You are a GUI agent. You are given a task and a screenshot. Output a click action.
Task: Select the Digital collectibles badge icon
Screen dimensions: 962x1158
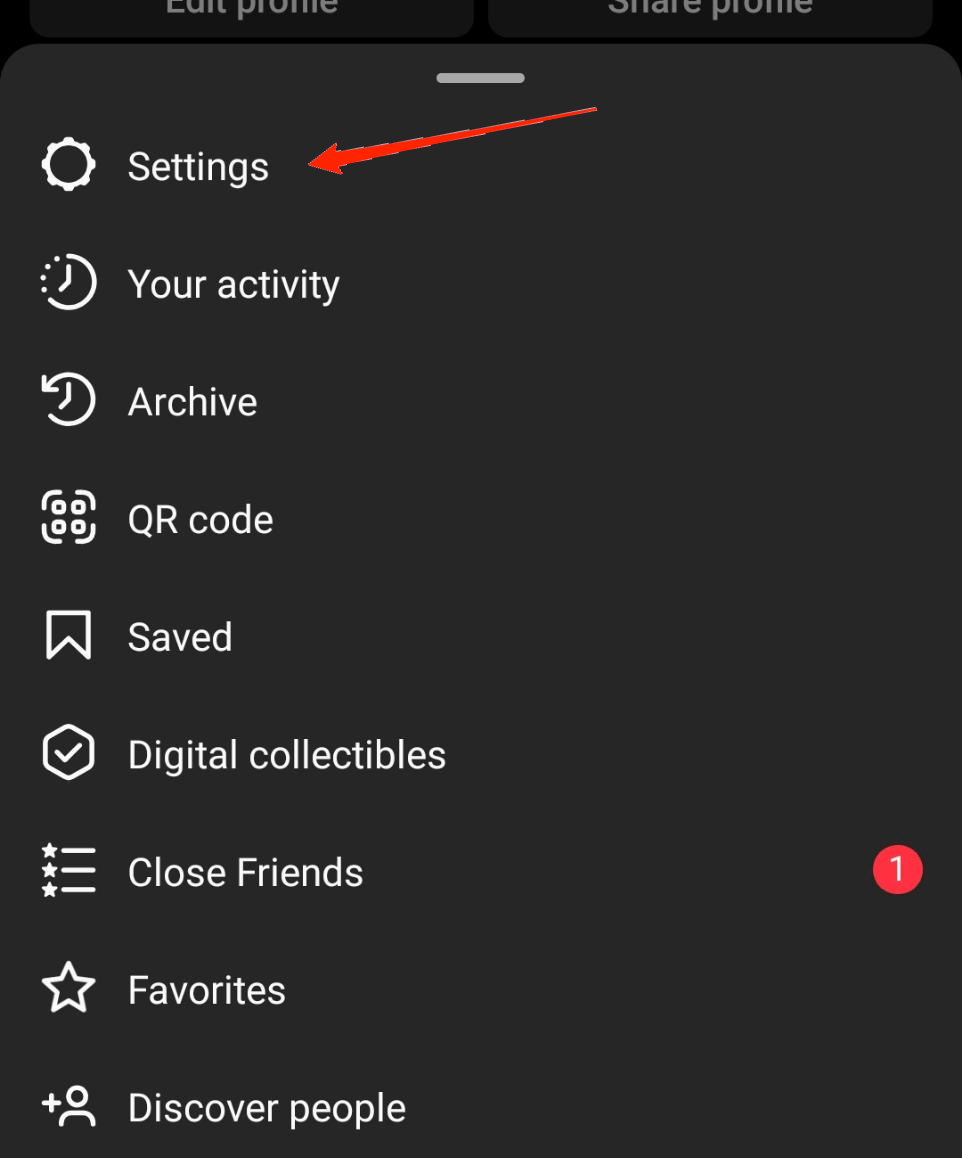point(68,753)
